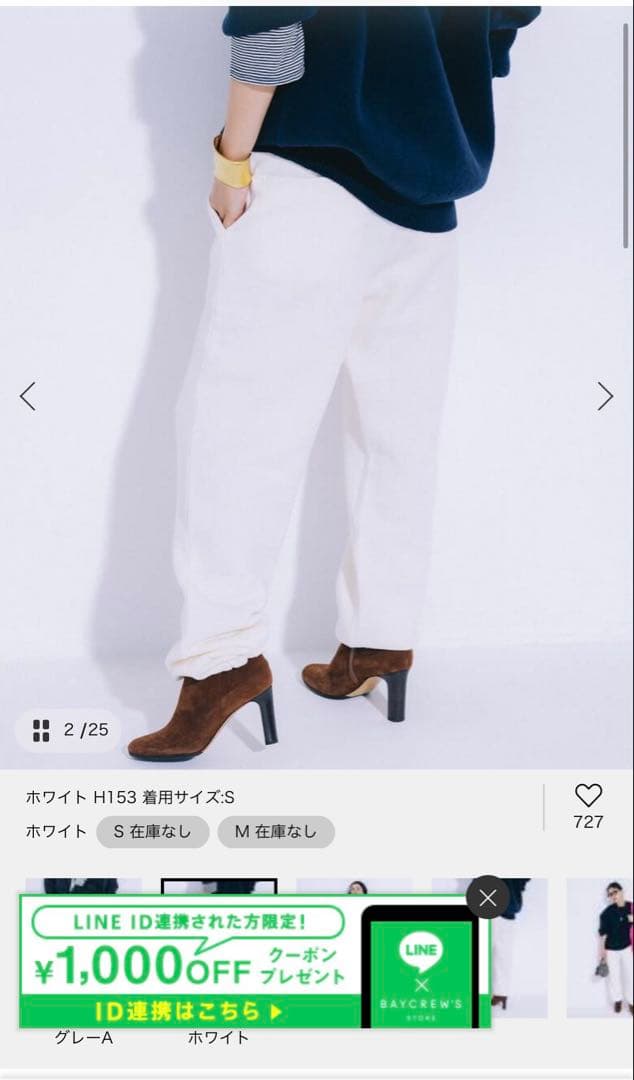This screenshot has width=634, height=1080.
Task: Show the next product photo
Action: (605, 397)
